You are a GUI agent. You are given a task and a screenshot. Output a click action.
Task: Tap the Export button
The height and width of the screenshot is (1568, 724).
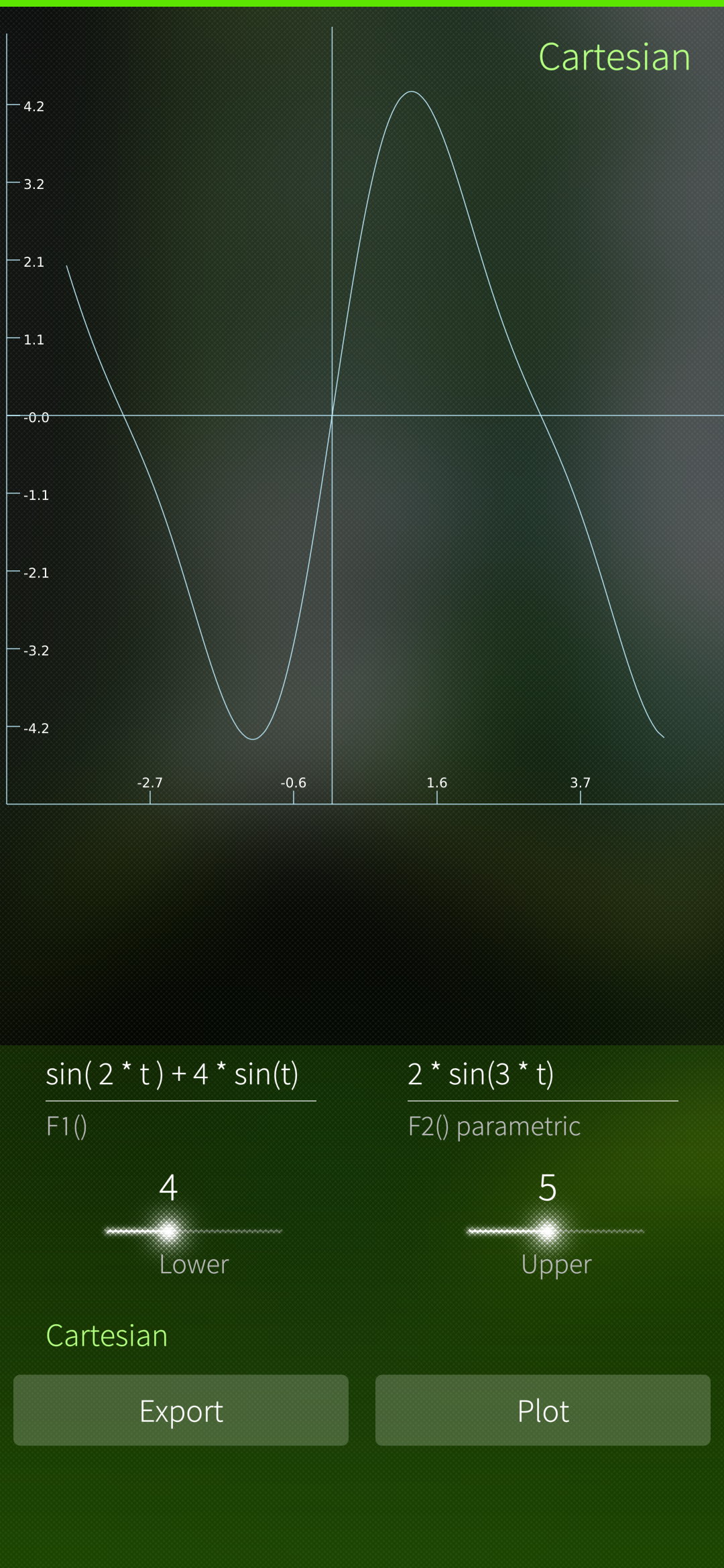click(181, 1411)
